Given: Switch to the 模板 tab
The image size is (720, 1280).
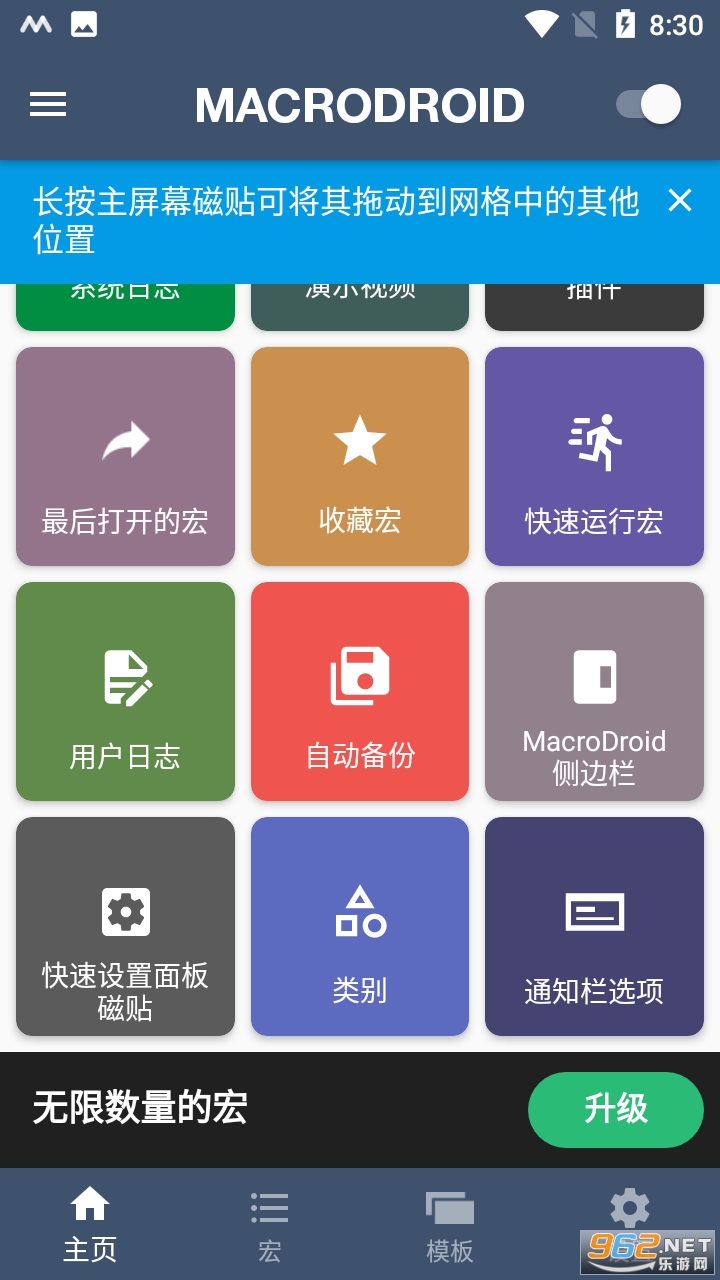Looking at the screenshot, I should pos(450,1224).
